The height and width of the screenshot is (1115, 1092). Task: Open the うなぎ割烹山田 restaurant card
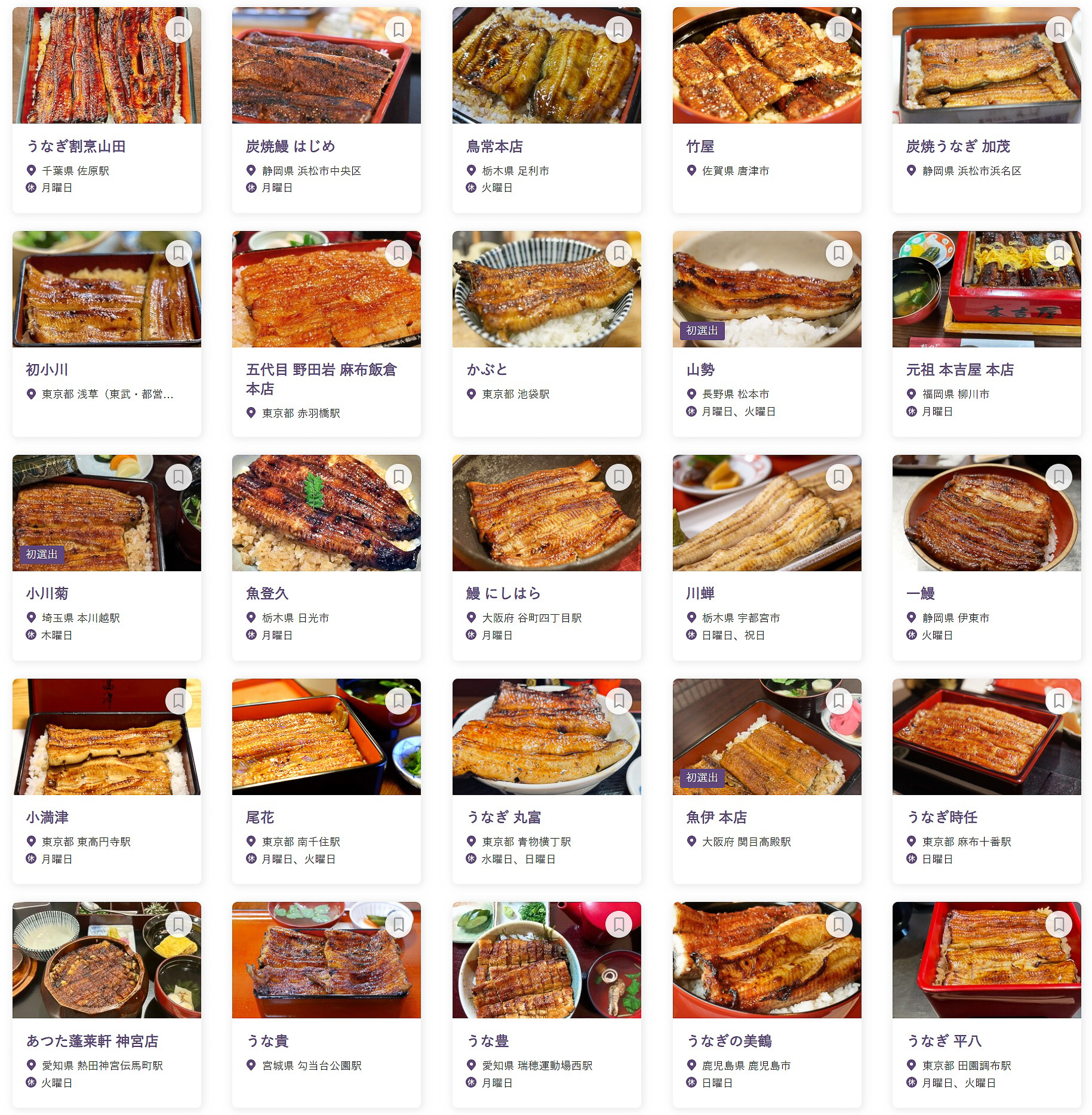pos(76,146)
